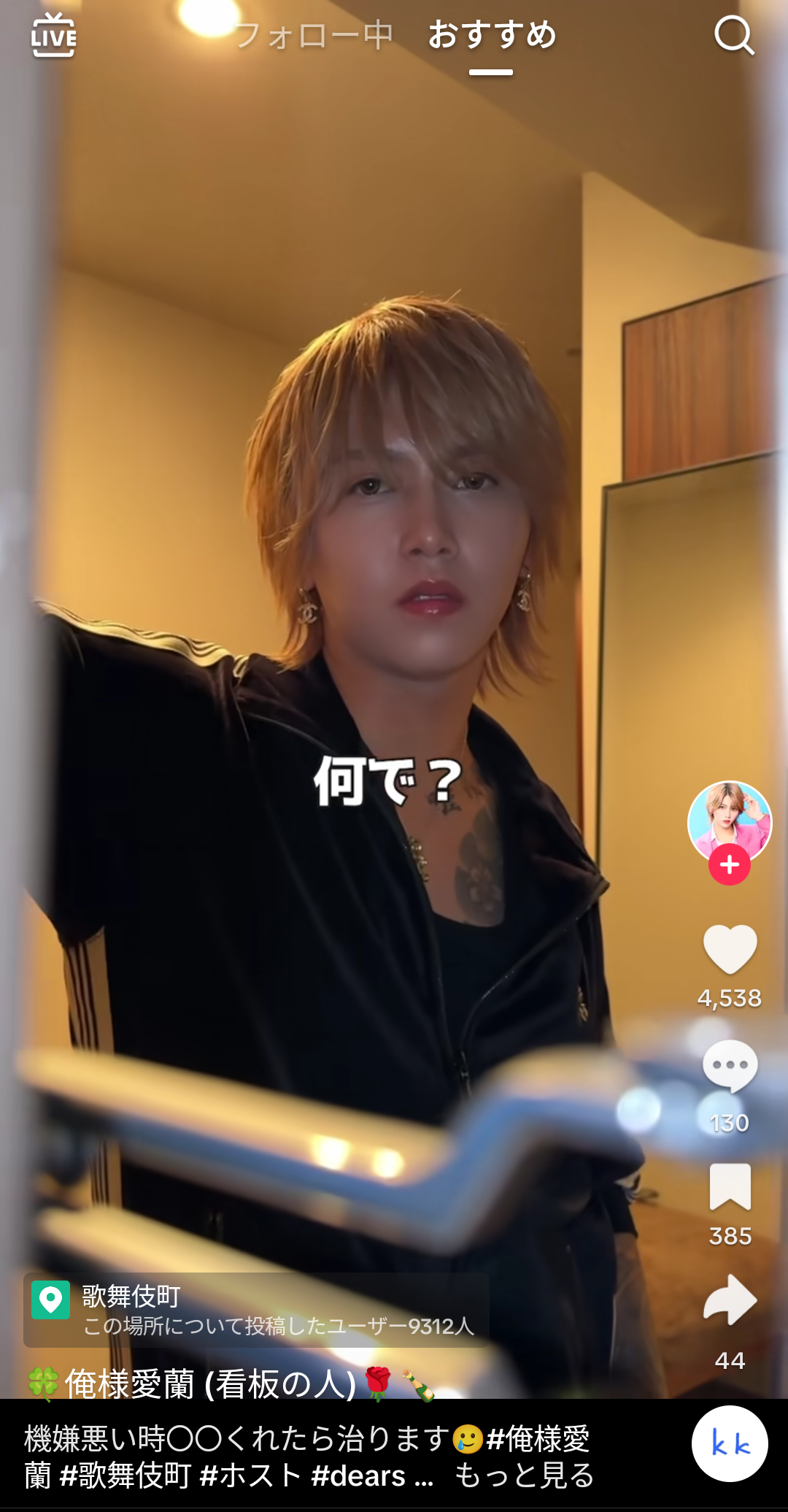Viewport: 788px width, 1512px height.
Task: Switch to the フォロー中 tab
Action: point(314,36)
